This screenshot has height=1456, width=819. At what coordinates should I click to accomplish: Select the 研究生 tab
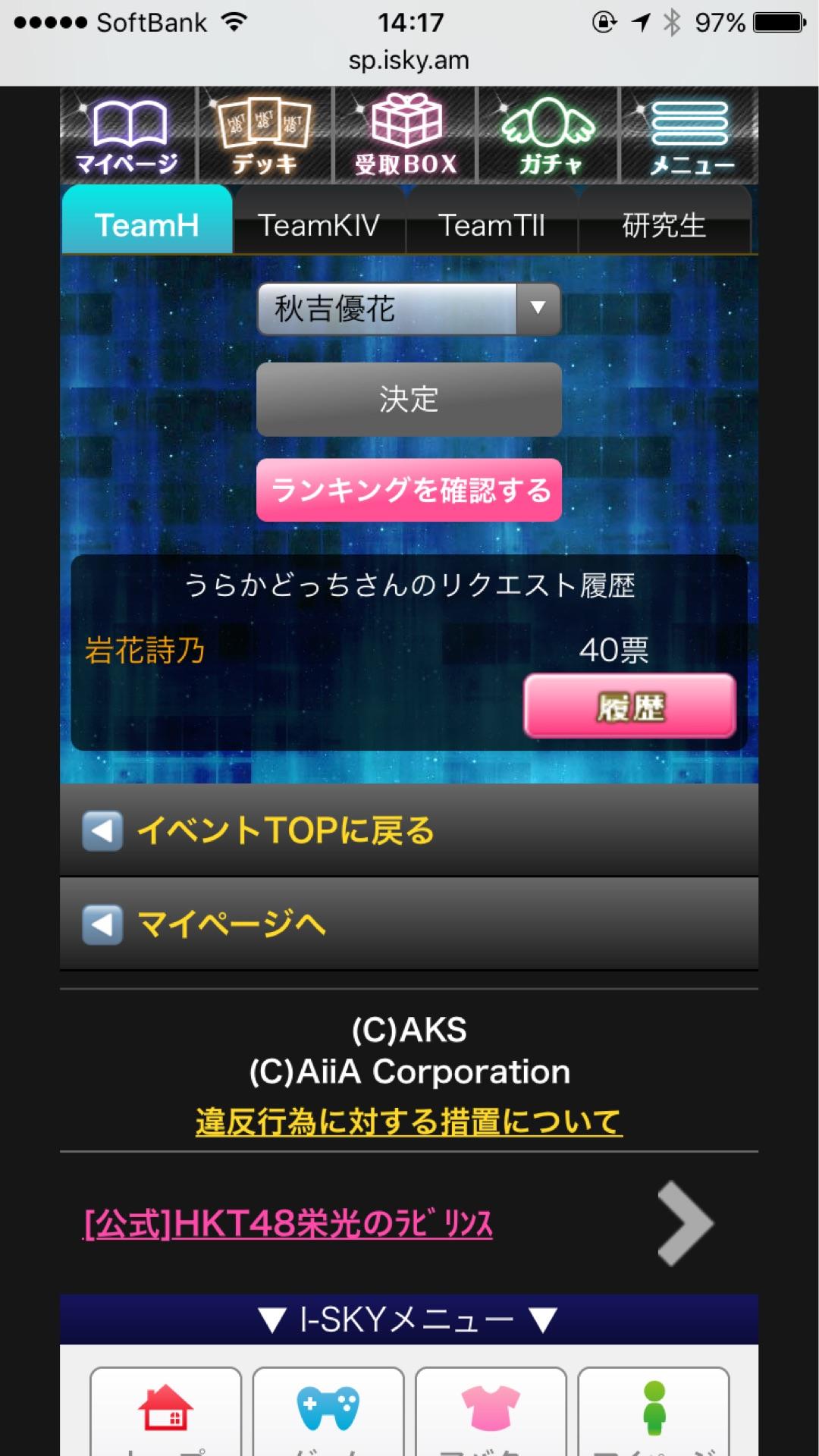pyautogui.click(x=664, y=225)
